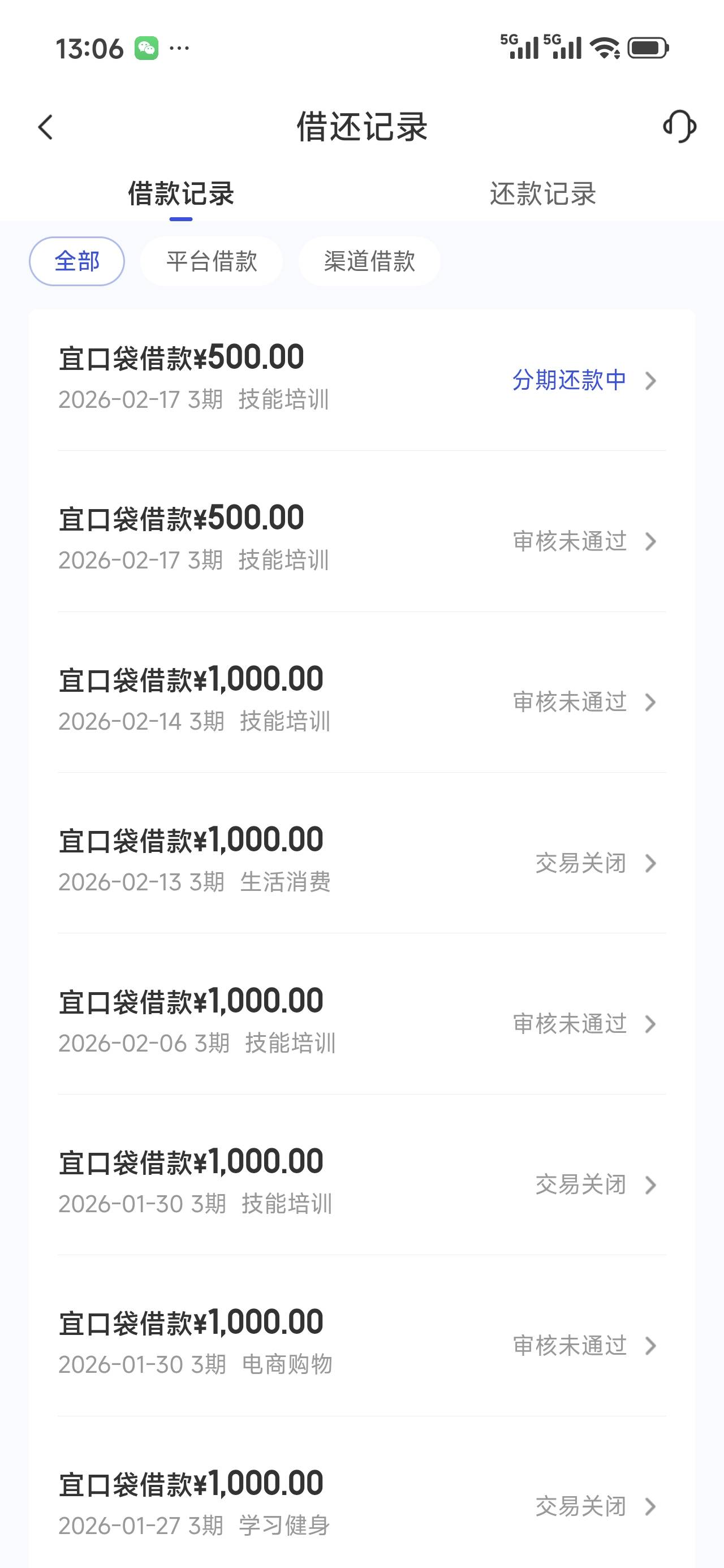Screen dimensions: 724x1568
Task: Switch to the 还款记录 tab
Action: click(x=542, y=194)
